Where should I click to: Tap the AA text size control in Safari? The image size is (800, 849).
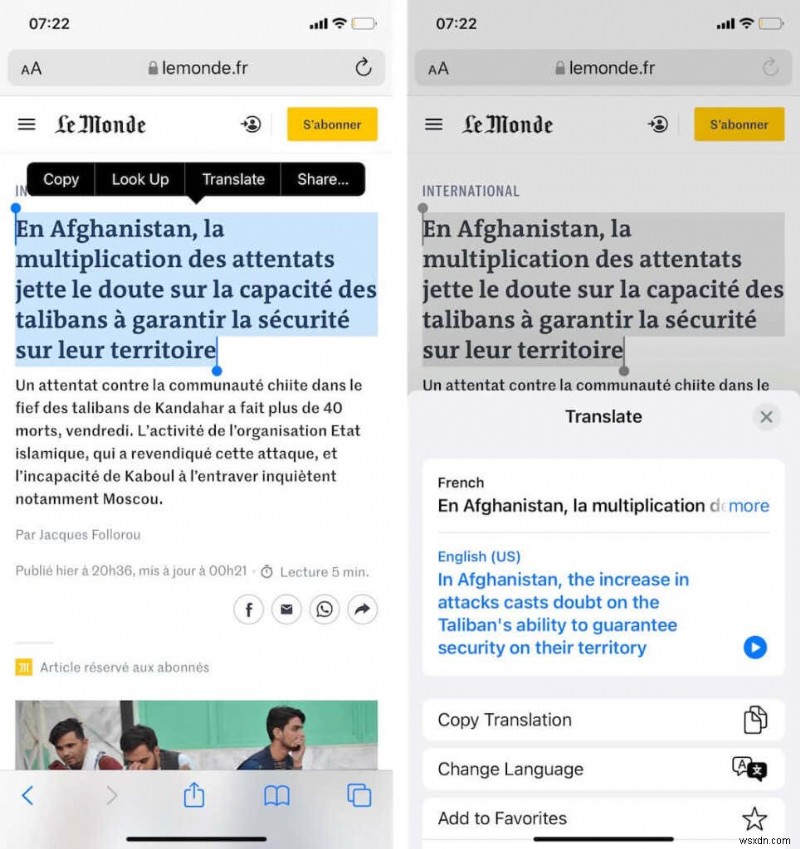pos(30,68)
